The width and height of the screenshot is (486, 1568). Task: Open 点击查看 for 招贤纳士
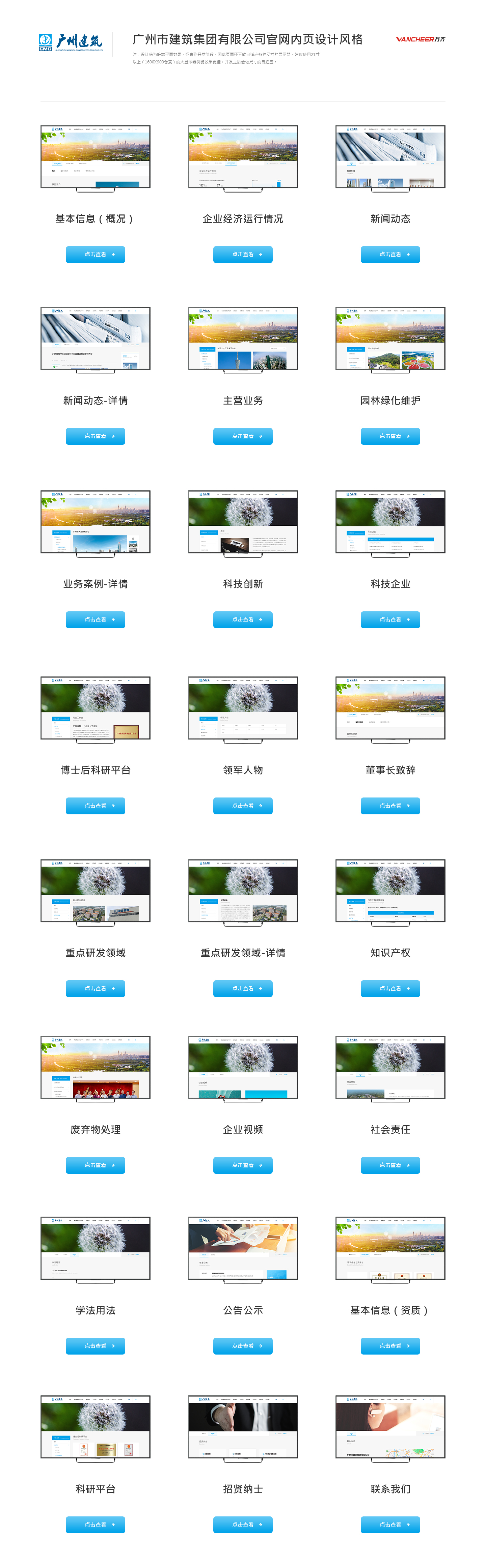243,1525
